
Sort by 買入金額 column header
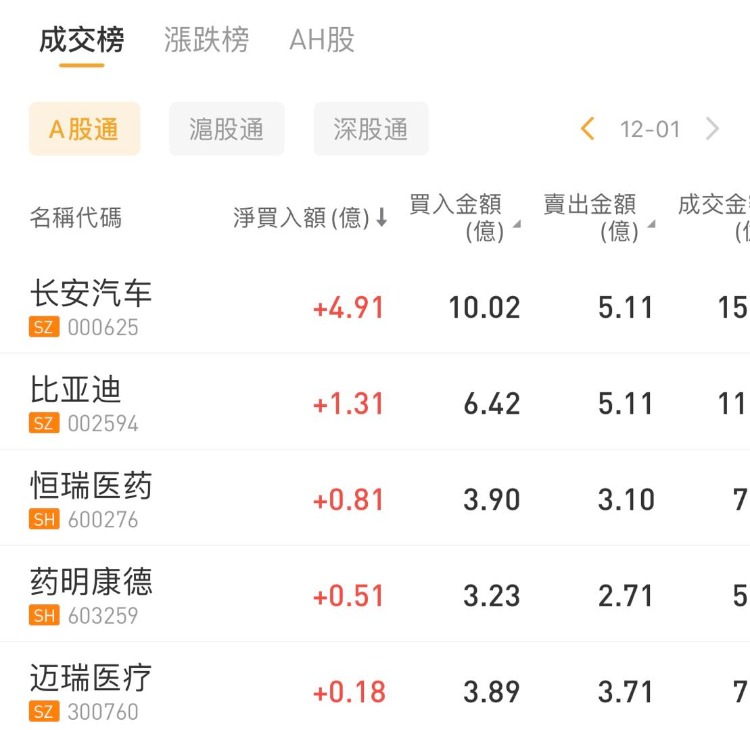pyautogui.click(x=464, y=217)
